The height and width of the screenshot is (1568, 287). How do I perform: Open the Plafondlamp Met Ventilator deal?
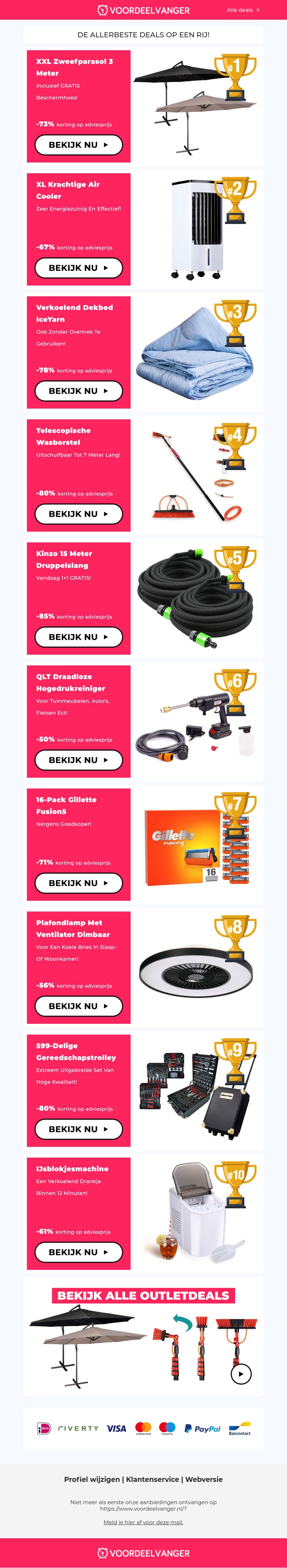point(79,1006)
